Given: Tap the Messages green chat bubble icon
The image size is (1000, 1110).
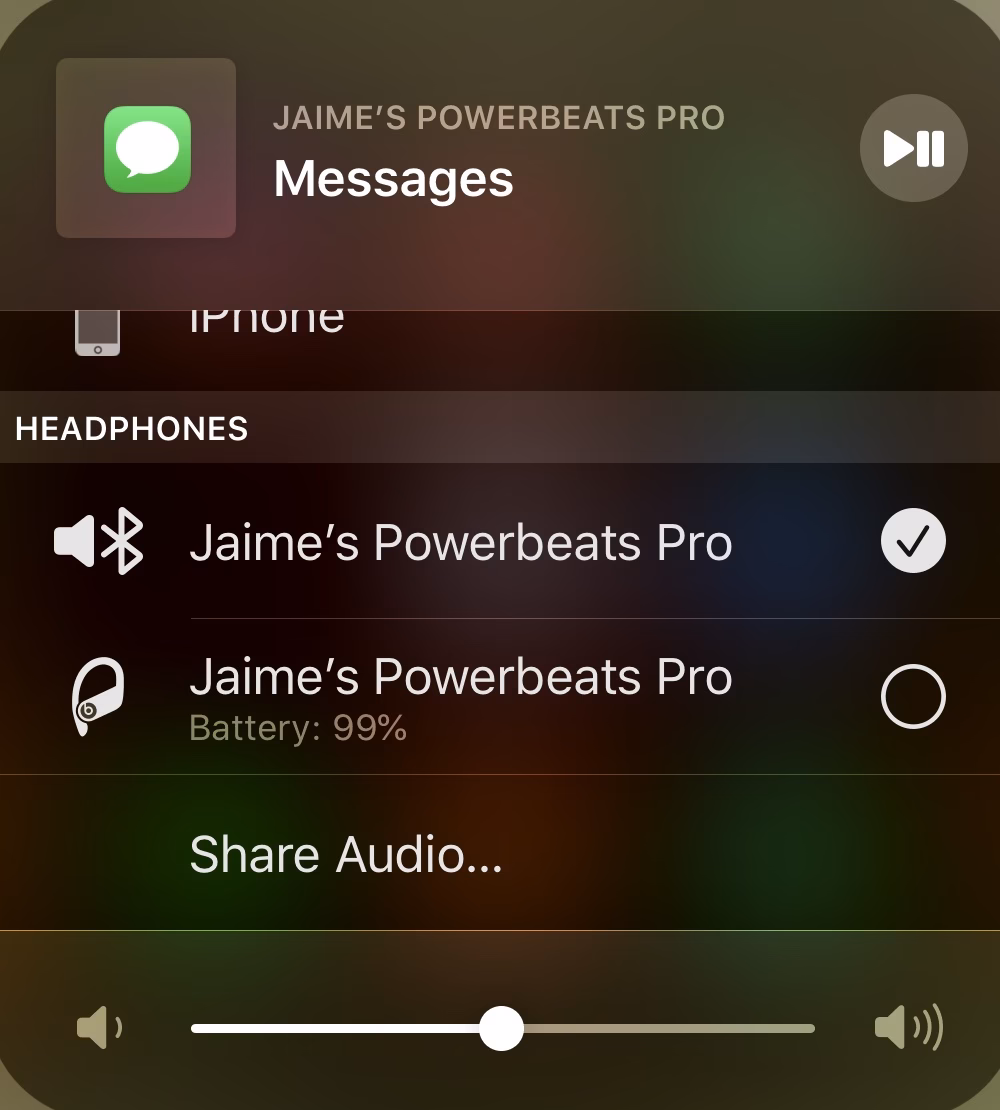Looking at the screenshot, I should 146,148.
